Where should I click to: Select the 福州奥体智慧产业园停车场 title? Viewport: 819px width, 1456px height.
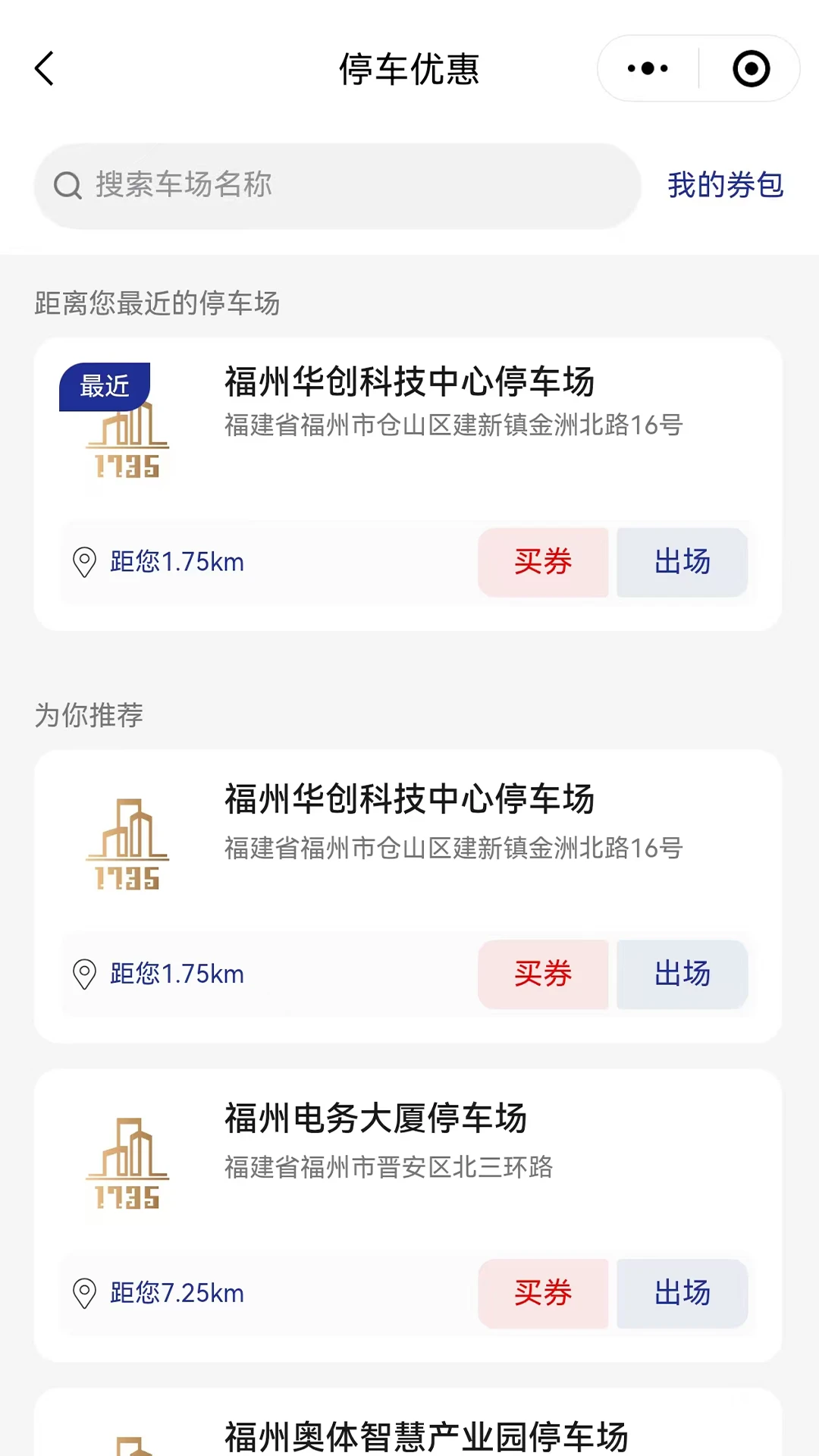point(426,1433)
